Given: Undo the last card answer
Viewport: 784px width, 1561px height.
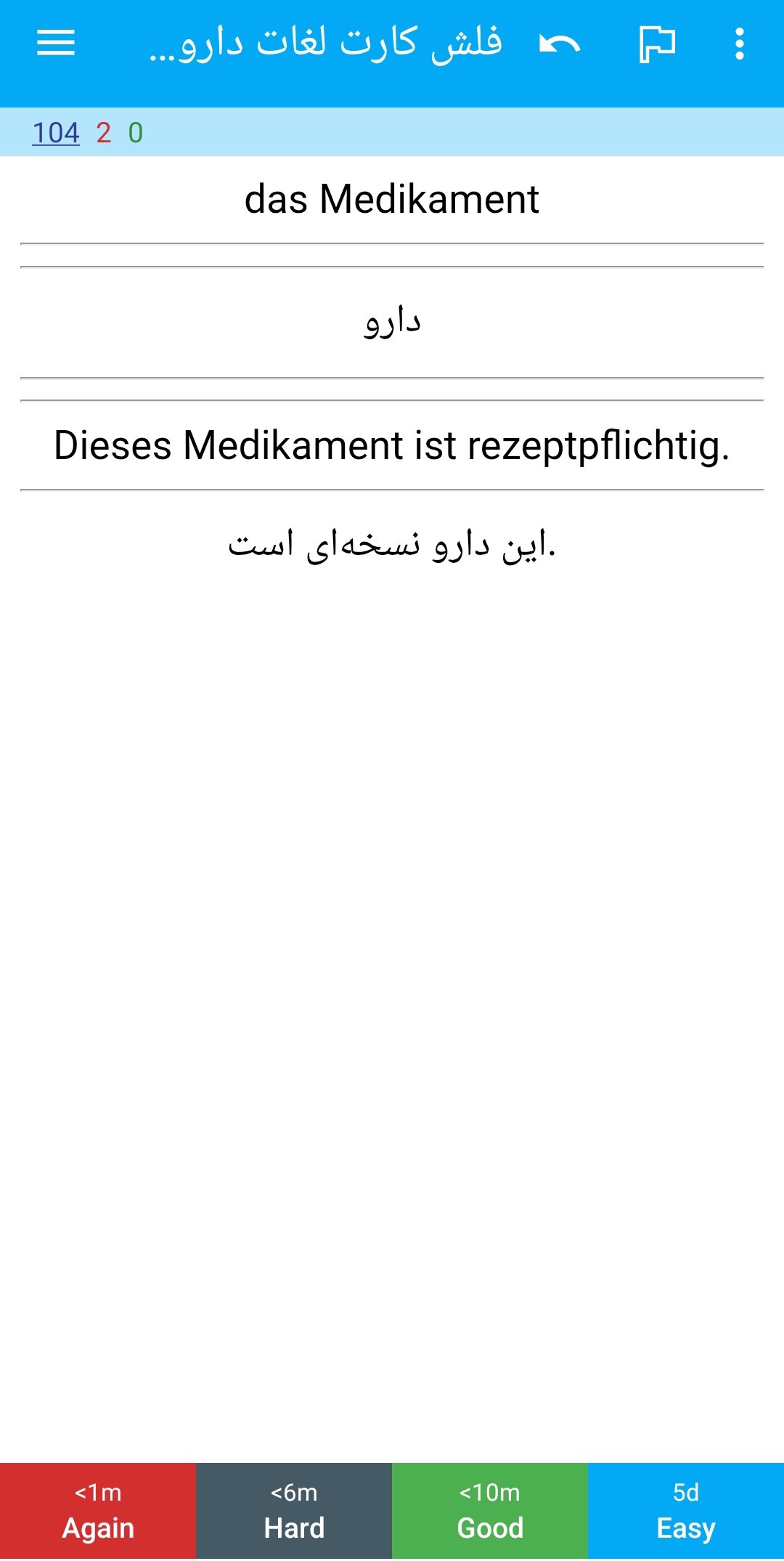Looking at the screenshot, I should (560, 45).
